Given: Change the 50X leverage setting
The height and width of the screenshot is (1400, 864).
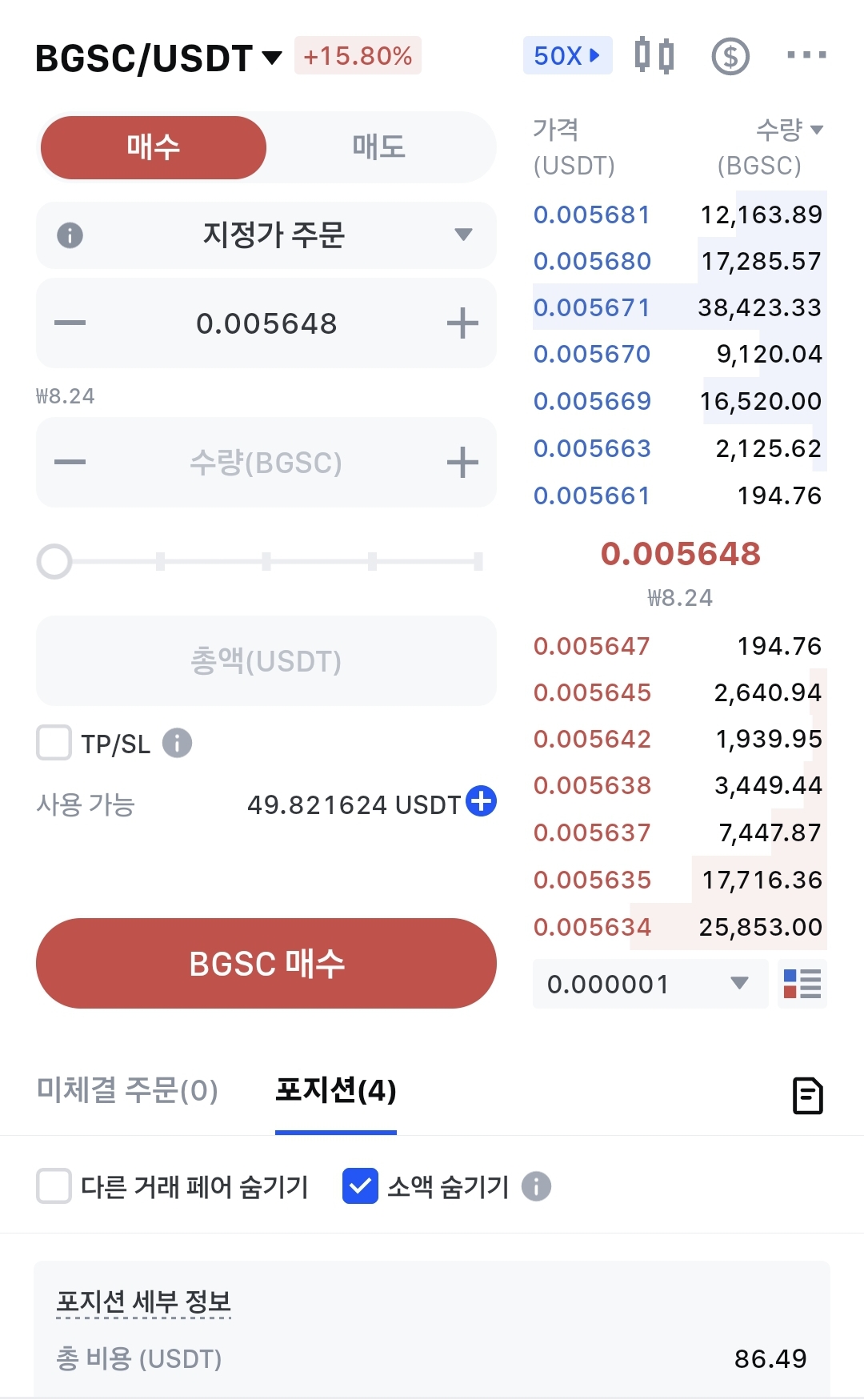Looking at the screenshot, I should pos(567,55).
